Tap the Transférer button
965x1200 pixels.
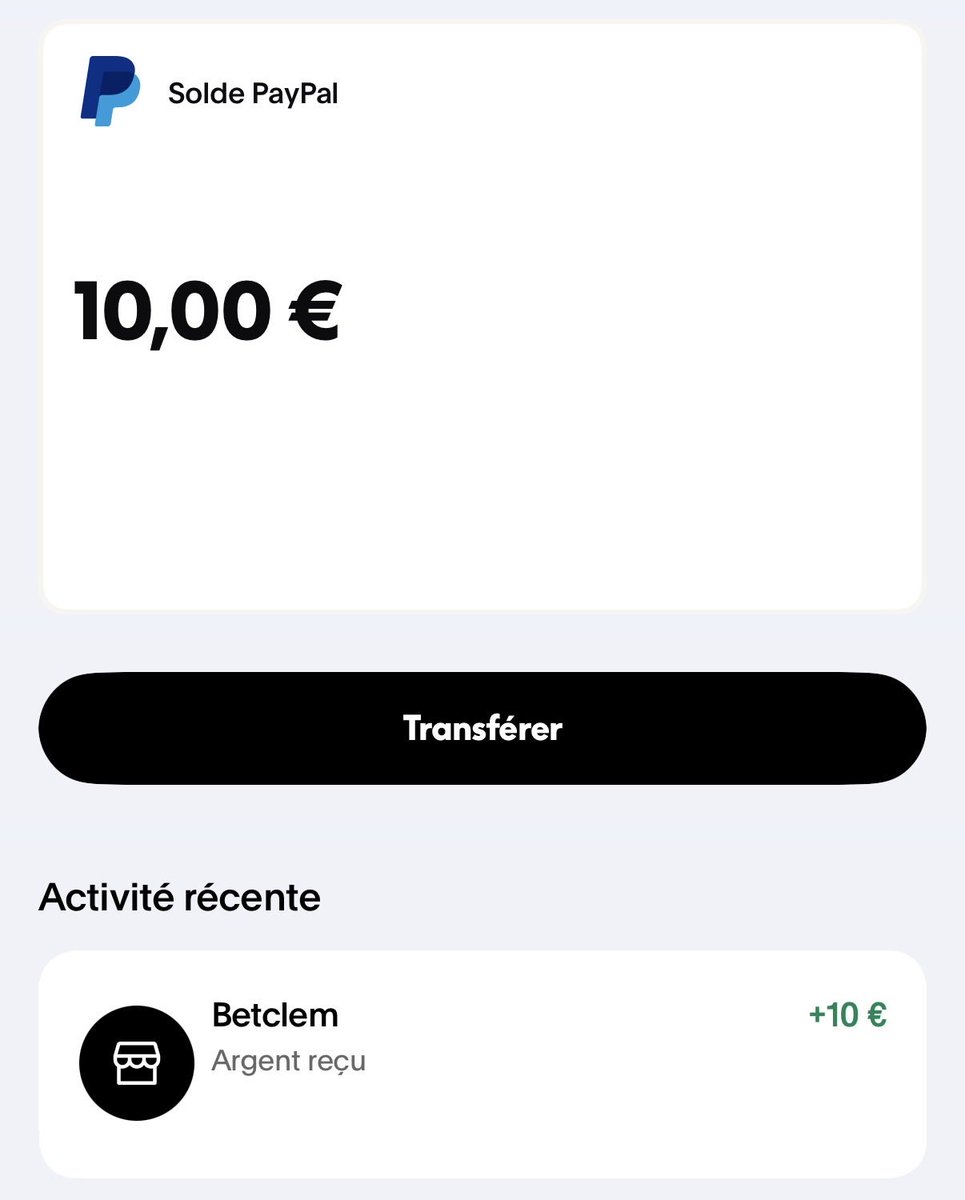pos(482,728)
